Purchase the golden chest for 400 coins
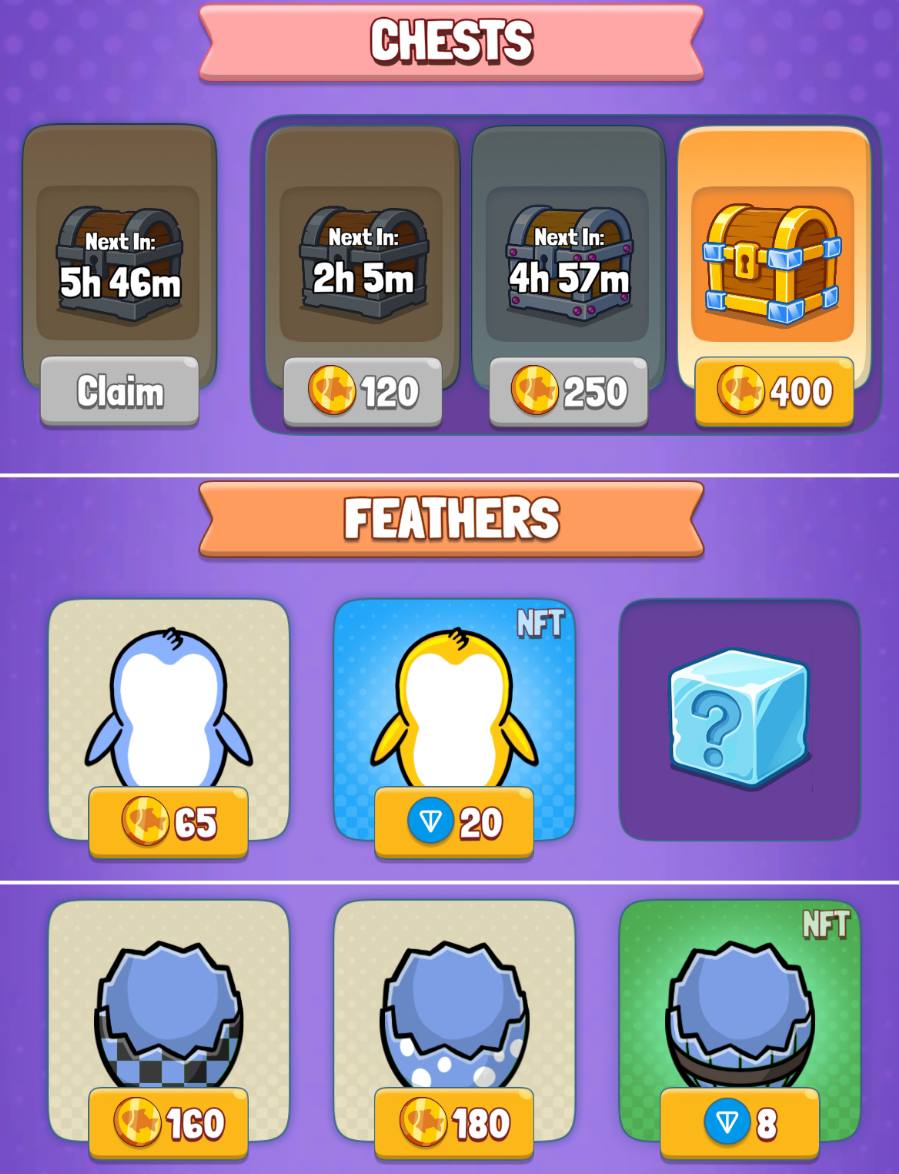899x1174 pixels. 774,391
